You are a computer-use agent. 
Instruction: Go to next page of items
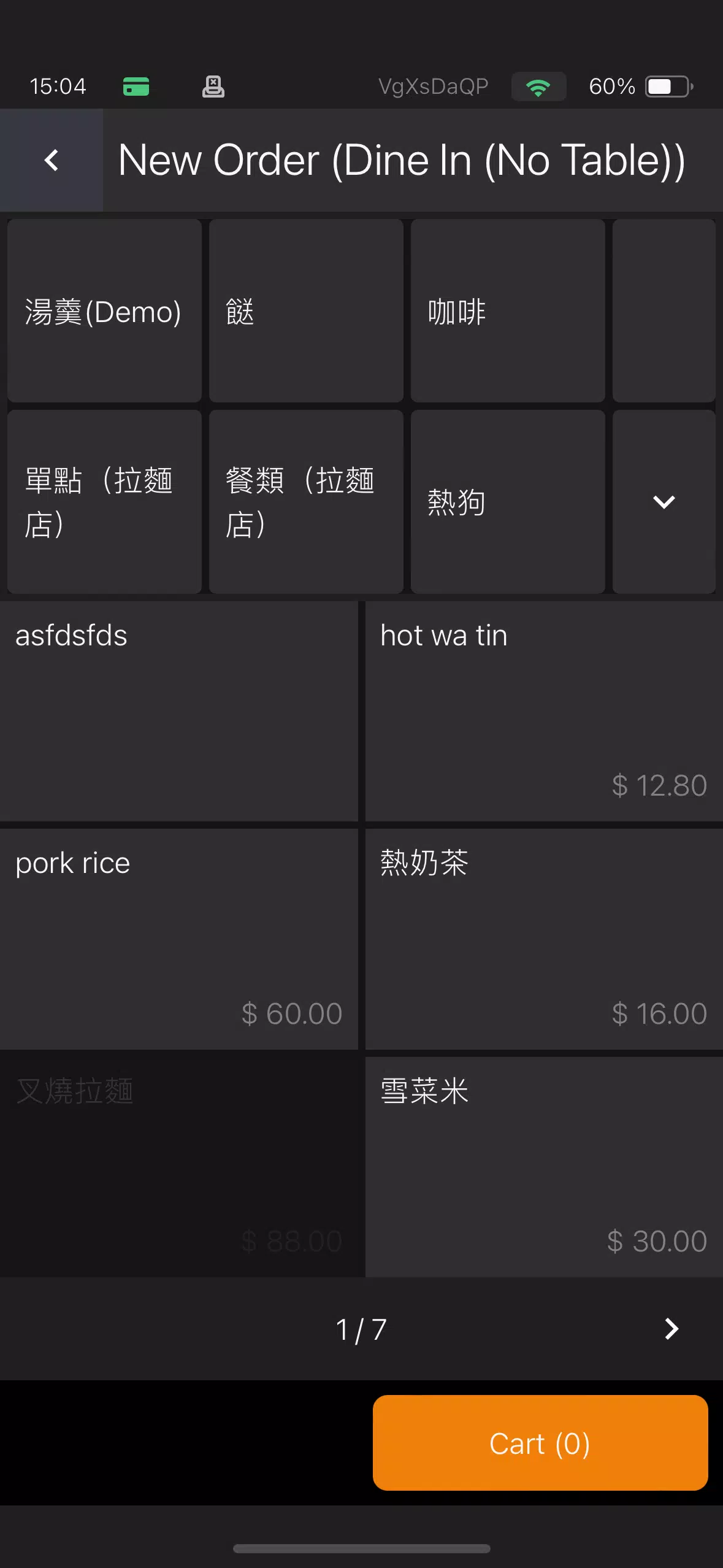tap(671, 1329)
